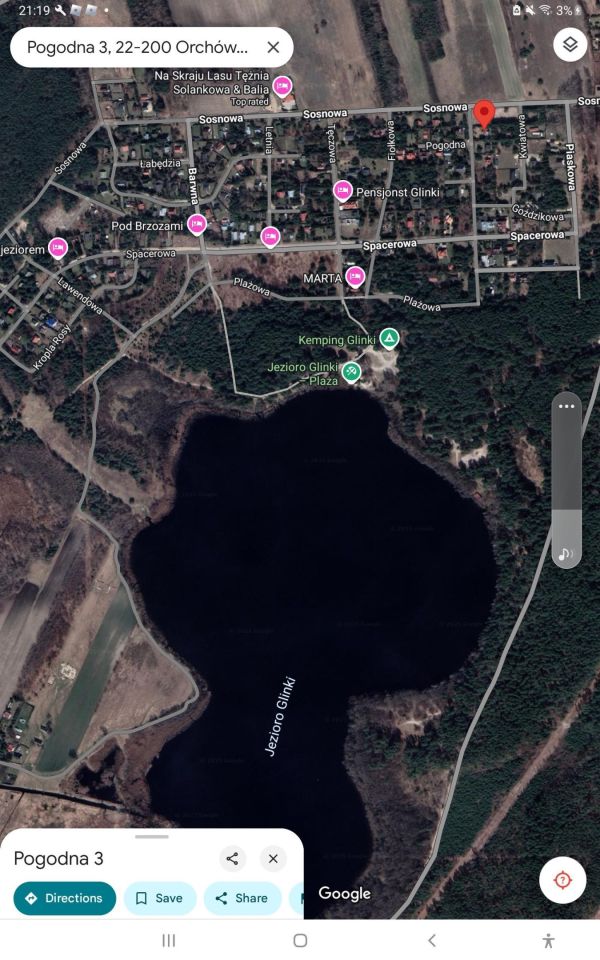Tap the address search box
600x960 pixels.
click(138, 47)
